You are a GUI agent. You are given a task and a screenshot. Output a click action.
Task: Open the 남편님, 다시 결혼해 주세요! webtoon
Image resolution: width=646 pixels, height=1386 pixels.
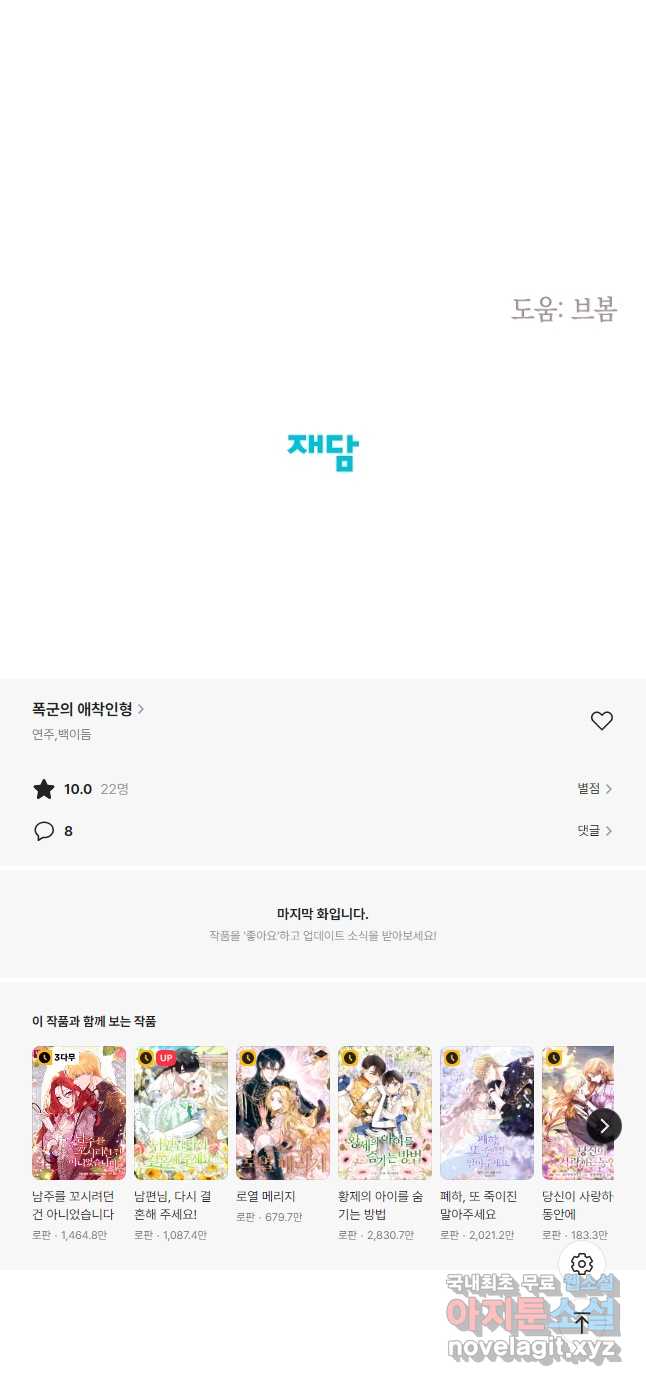click(x=181, y=1113)
